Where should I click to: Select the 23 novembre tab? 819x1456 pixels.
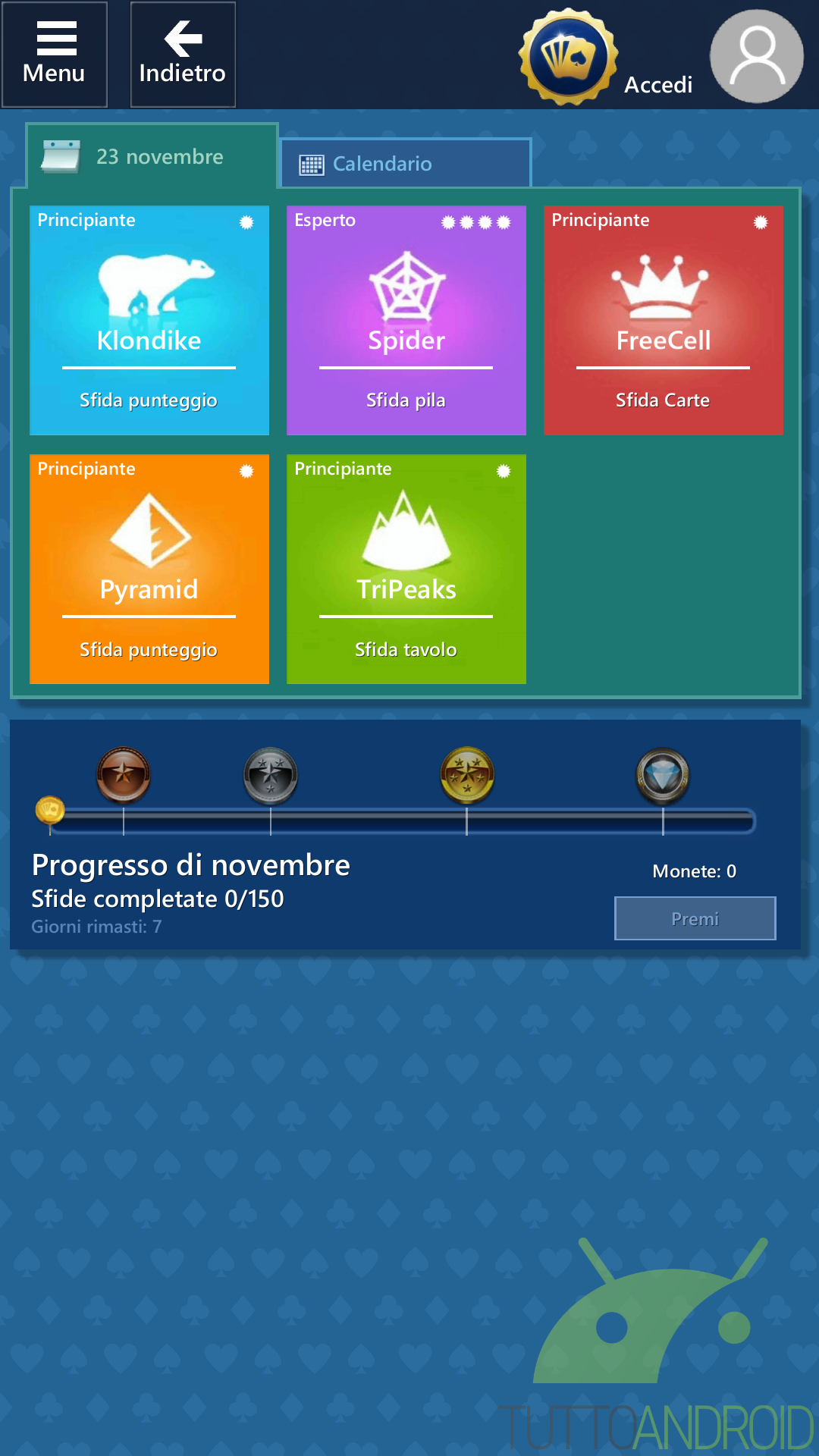(x=152, y=156)
